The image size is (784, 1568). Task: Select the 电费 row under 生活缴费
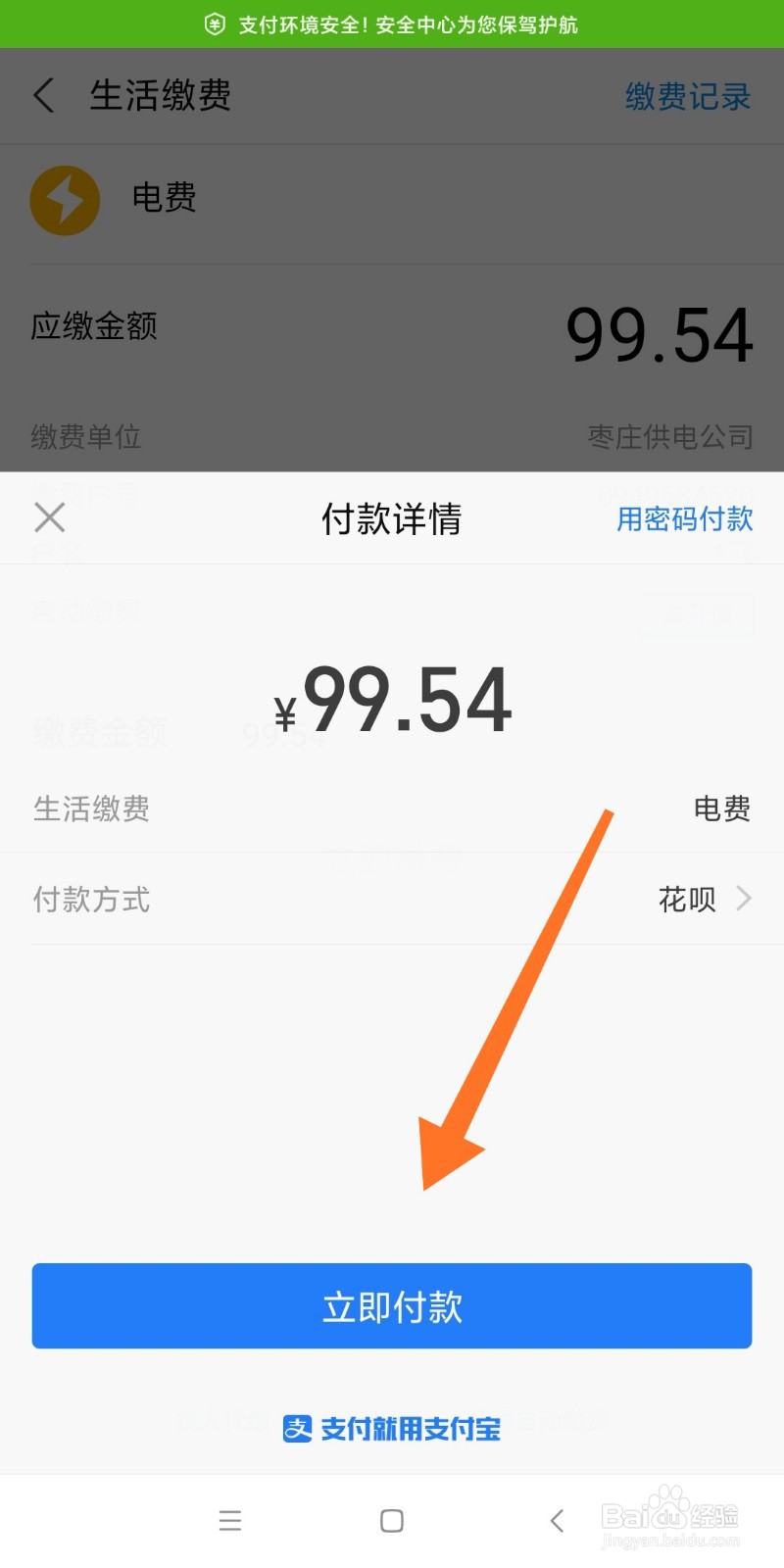[x=722, y=808]
